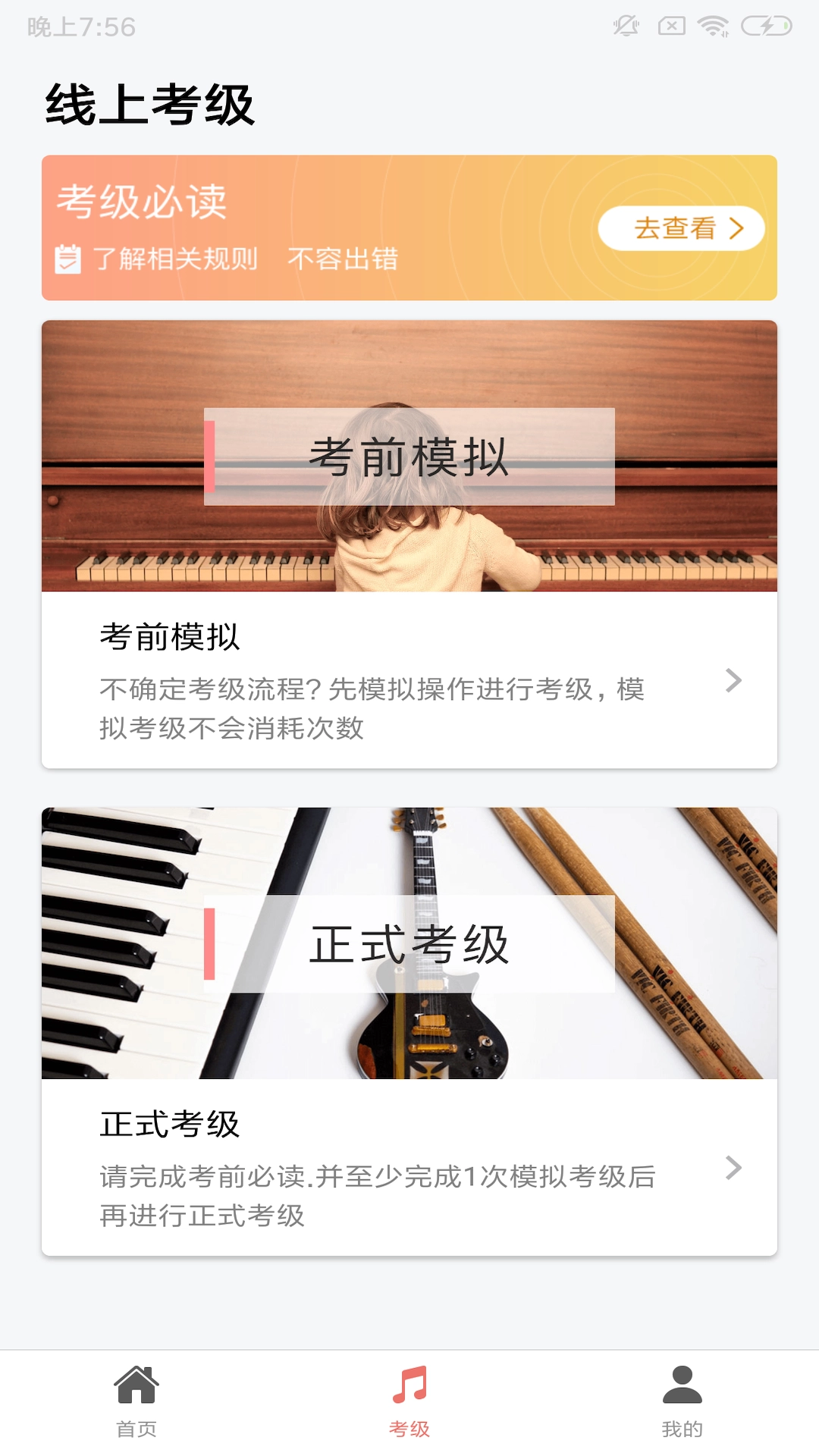The image size is (819, 1456).
Task: Tap the piano child photo thumbnail
Action: click(409, 455)
